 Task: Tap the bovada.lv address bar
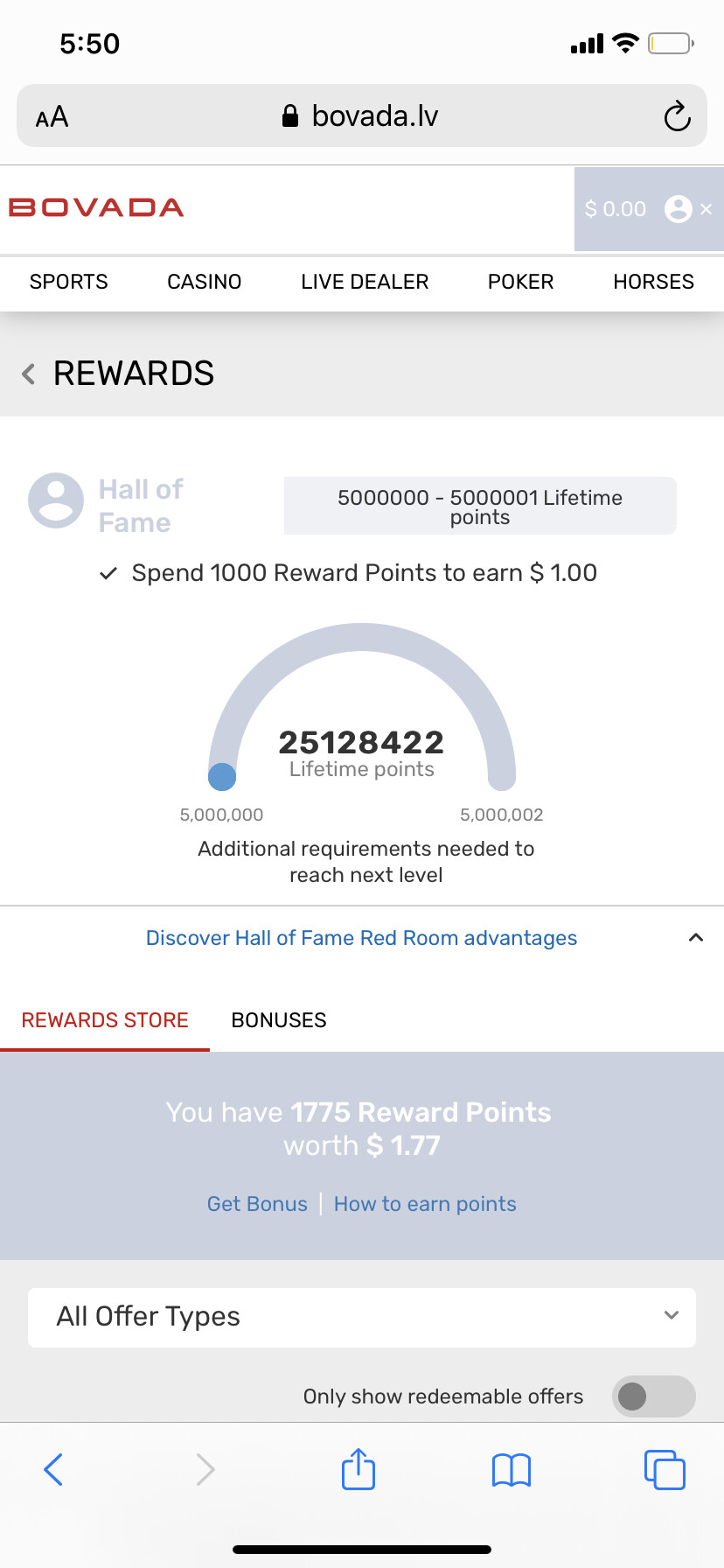click(x=362, y=115)
